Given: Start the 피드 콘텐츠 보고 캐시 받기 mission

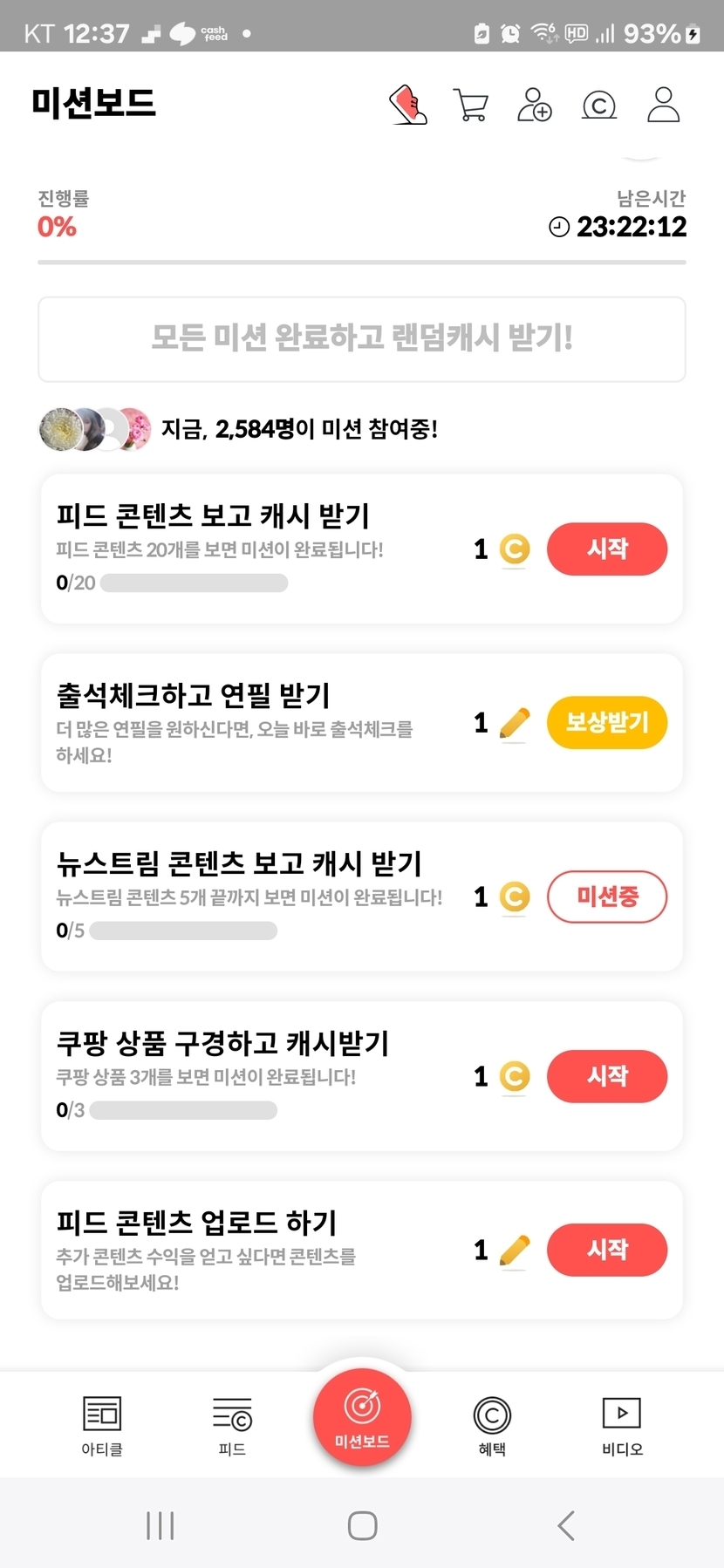Looking at the screenshot, I should (607, 549).
